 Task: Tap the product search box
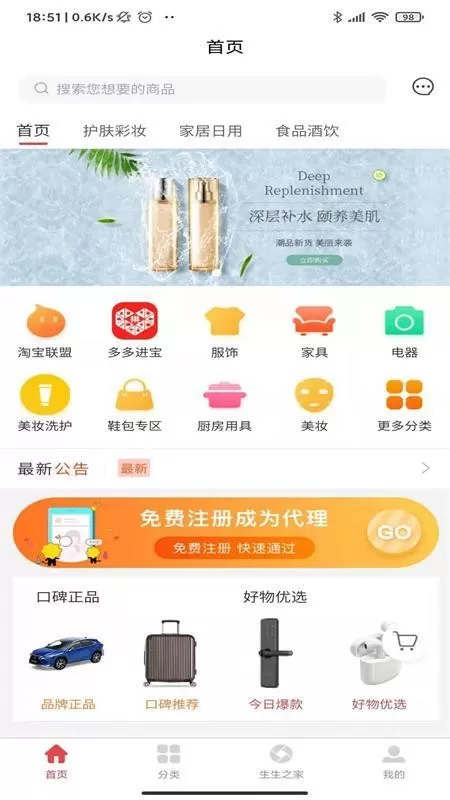pos(202,89)
